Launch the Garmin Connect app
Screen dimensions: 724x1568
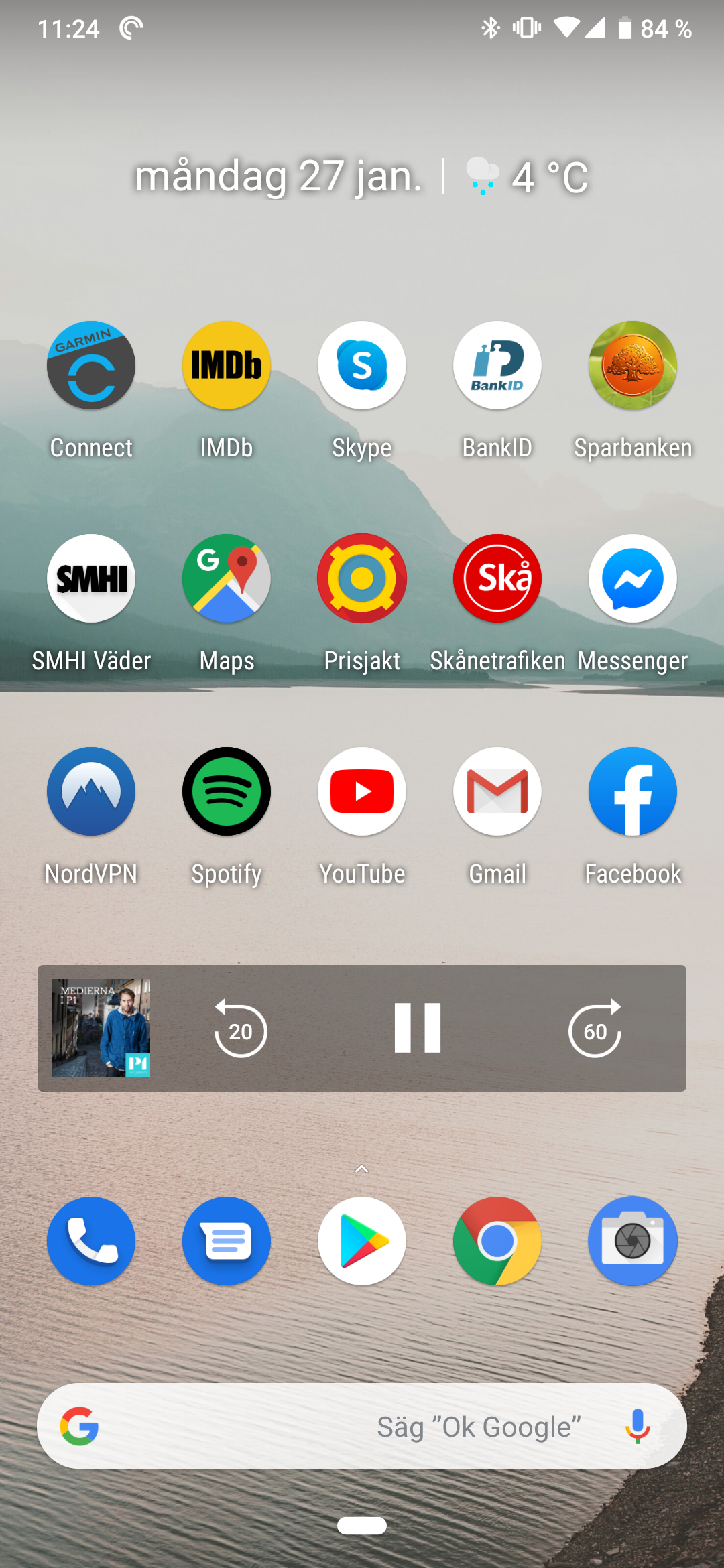(91, 366)
